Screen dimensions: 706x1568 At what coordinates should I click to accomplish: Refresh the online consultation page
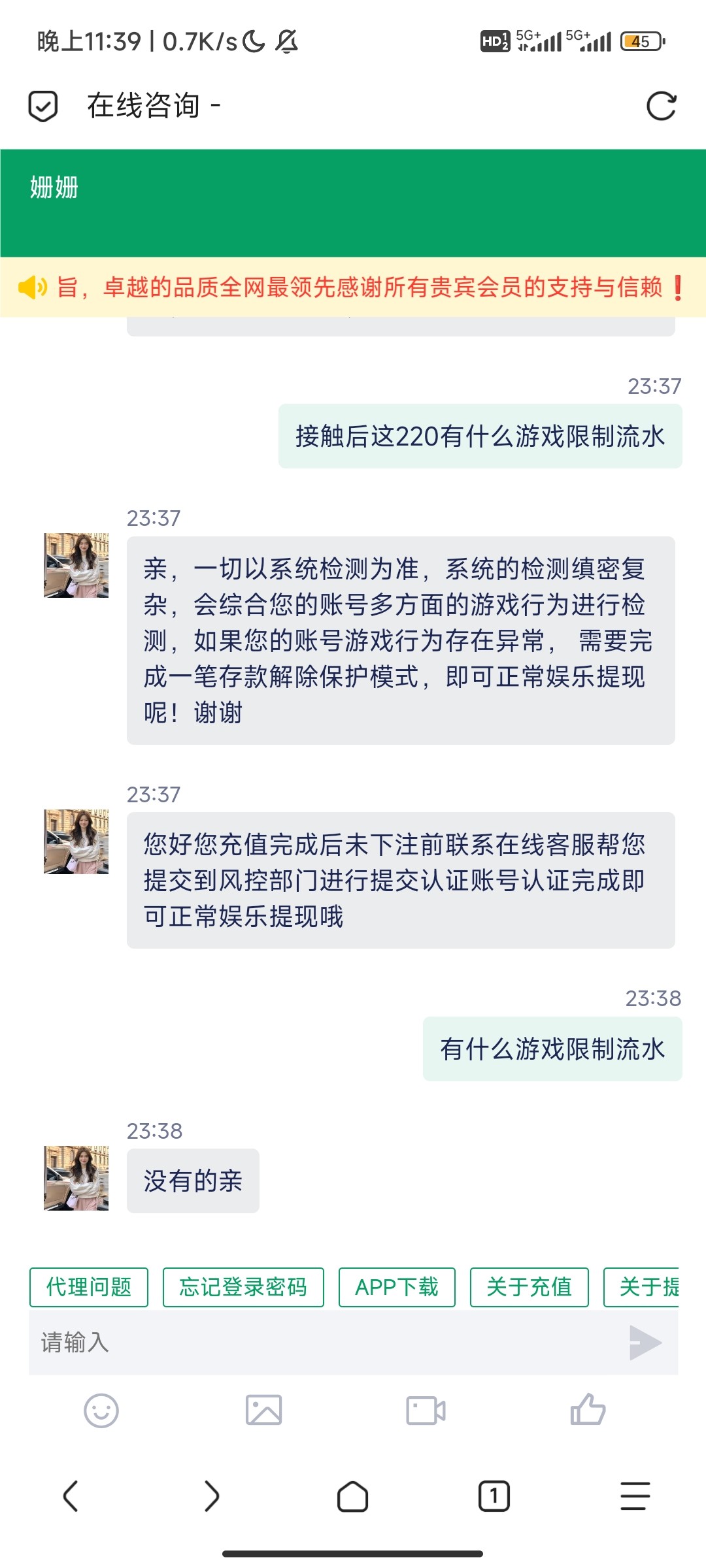(x=661, y=106)
